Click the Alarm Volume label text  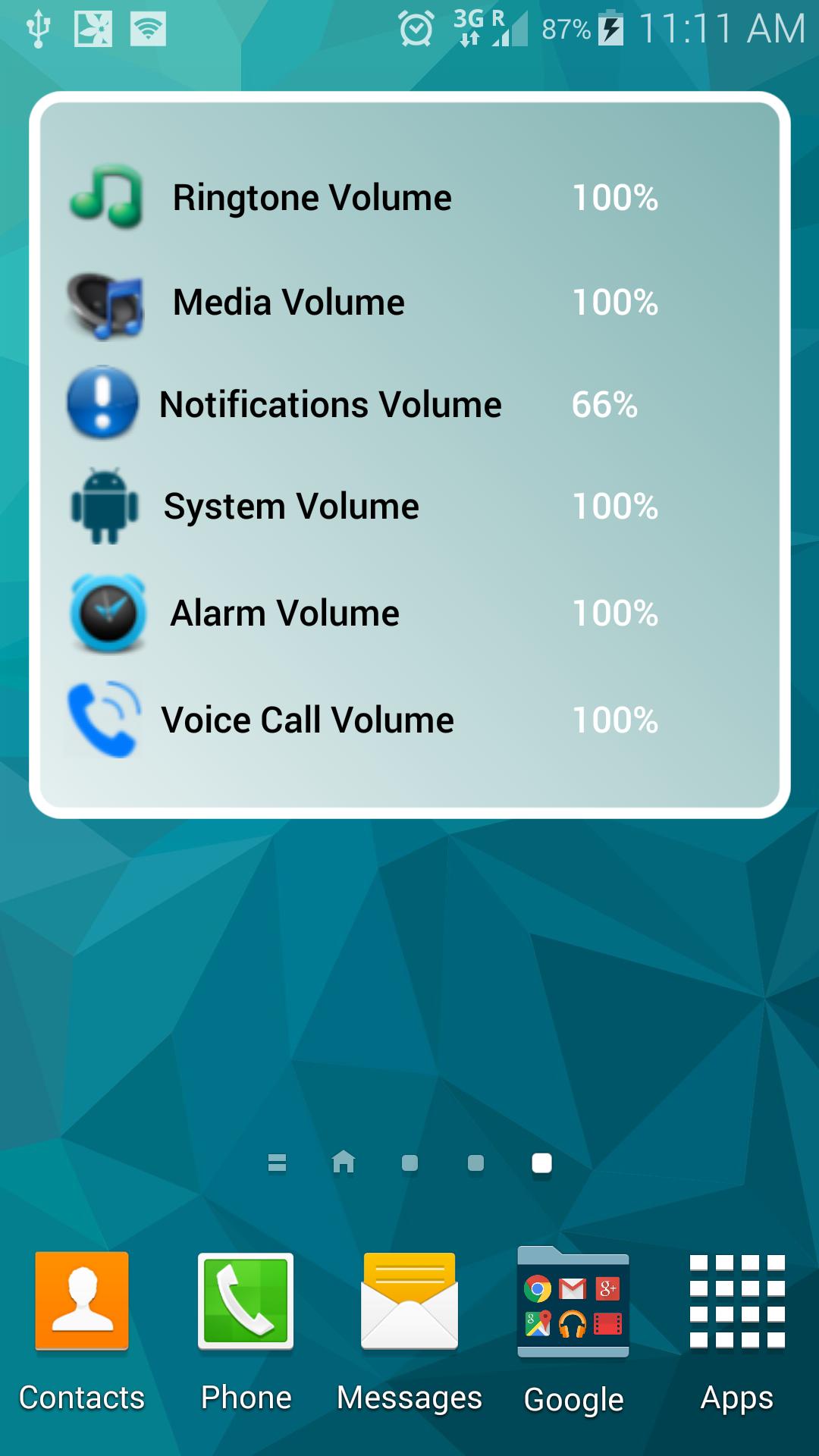284,613
